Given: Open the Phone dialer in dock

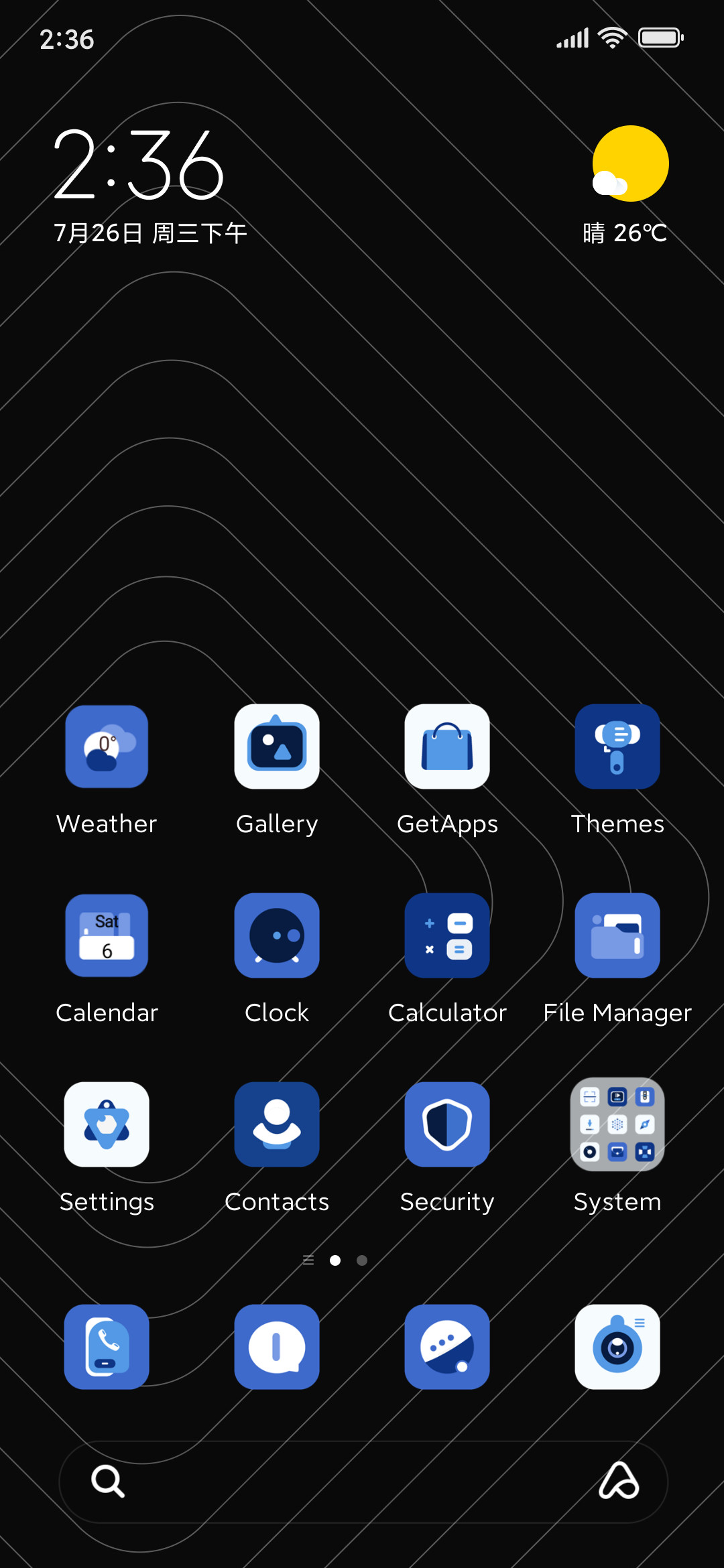Looking at the screenshot, I should click(x=107, y=1347).
